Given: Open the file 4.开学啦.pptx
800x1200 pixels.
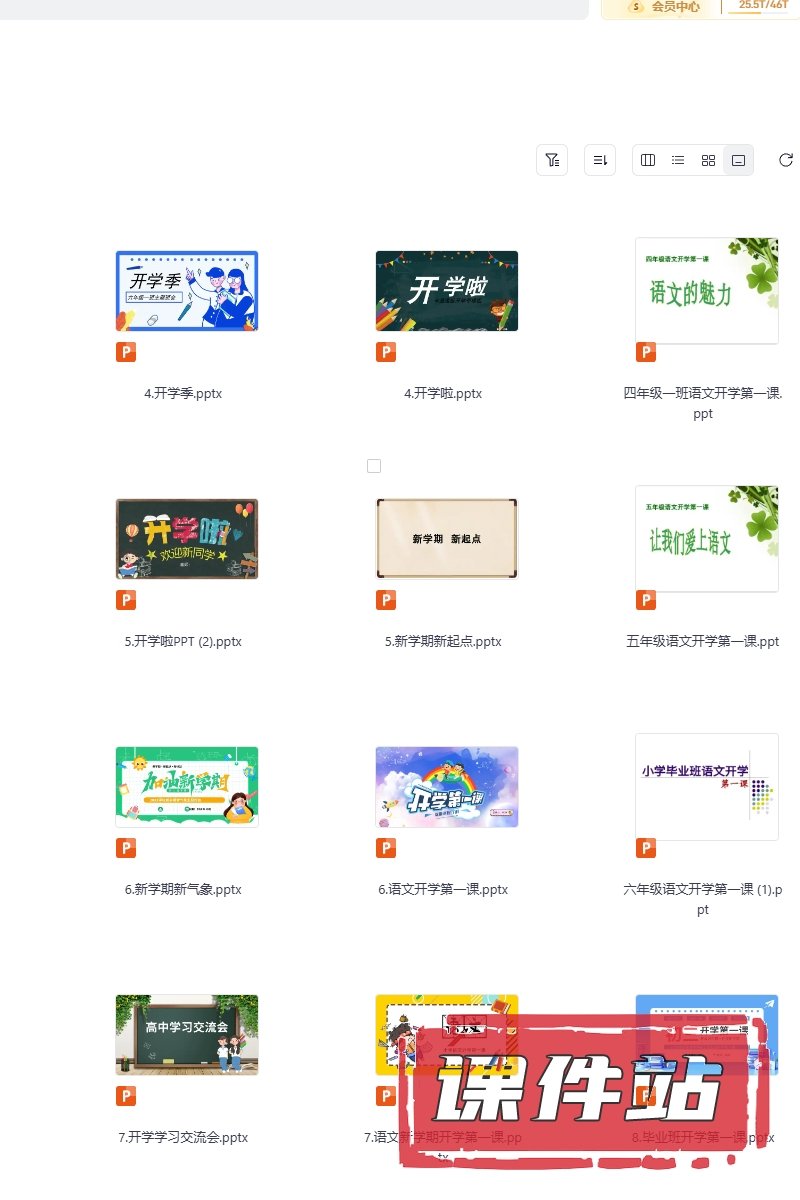Looking at the screenshot, I should coord(447,291).
